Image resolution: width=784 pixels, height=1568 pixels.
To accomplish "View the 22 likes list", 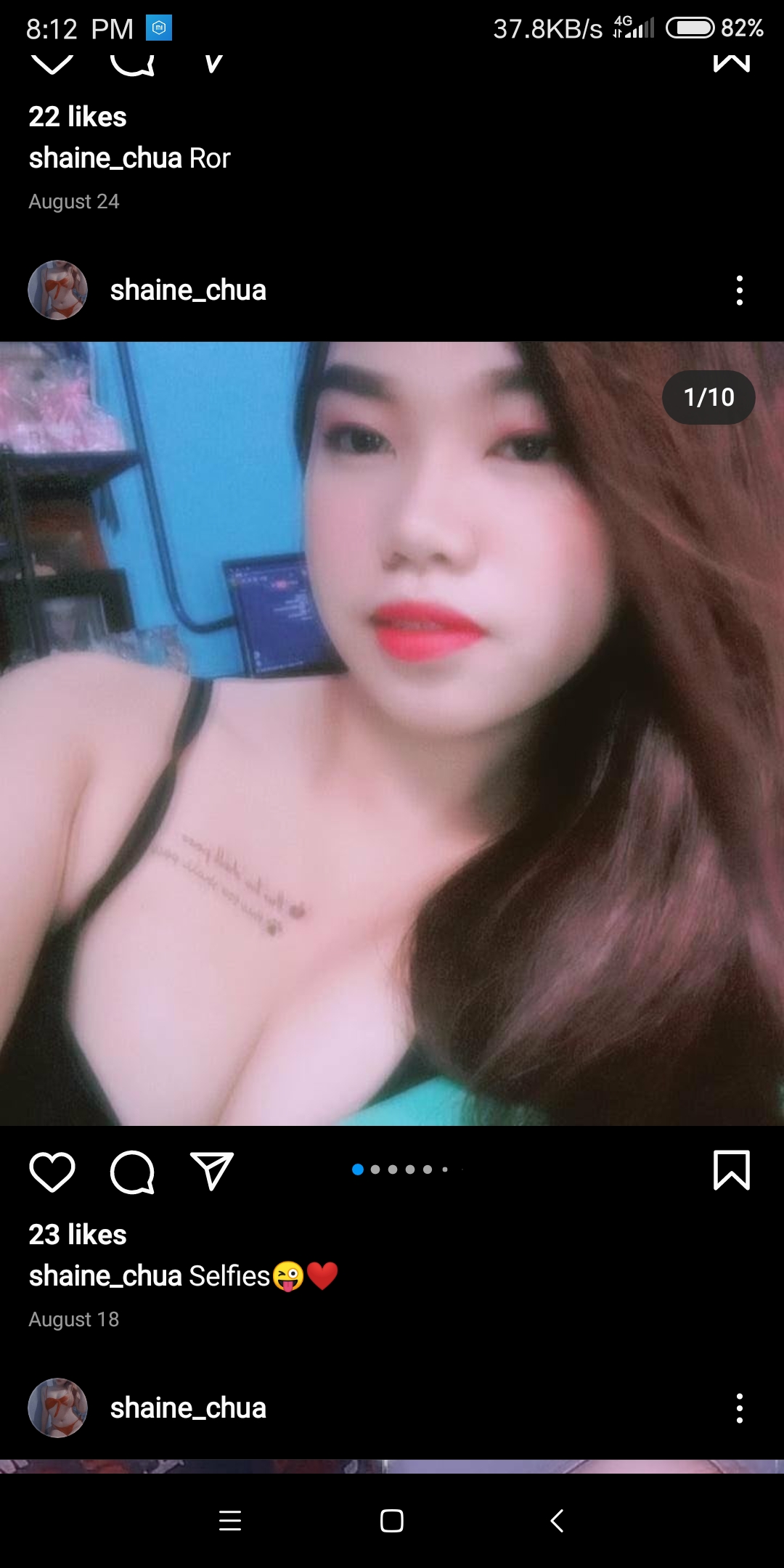I will pyautogui.click(x=78, y=117).
